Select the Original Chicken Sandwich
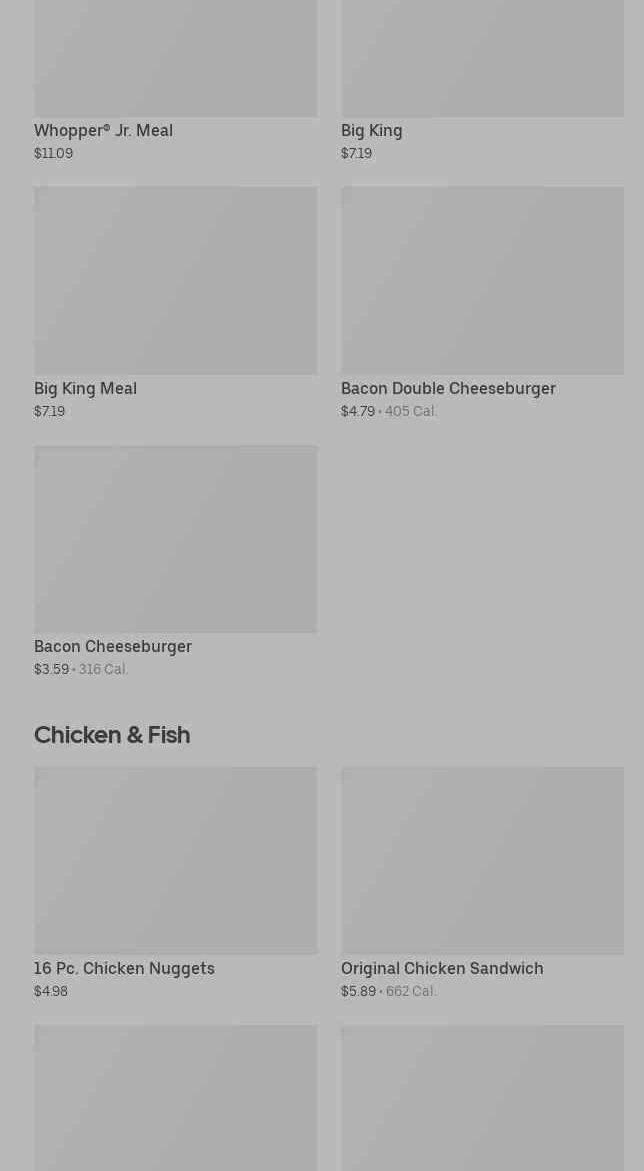 click(x=483, y=883)
